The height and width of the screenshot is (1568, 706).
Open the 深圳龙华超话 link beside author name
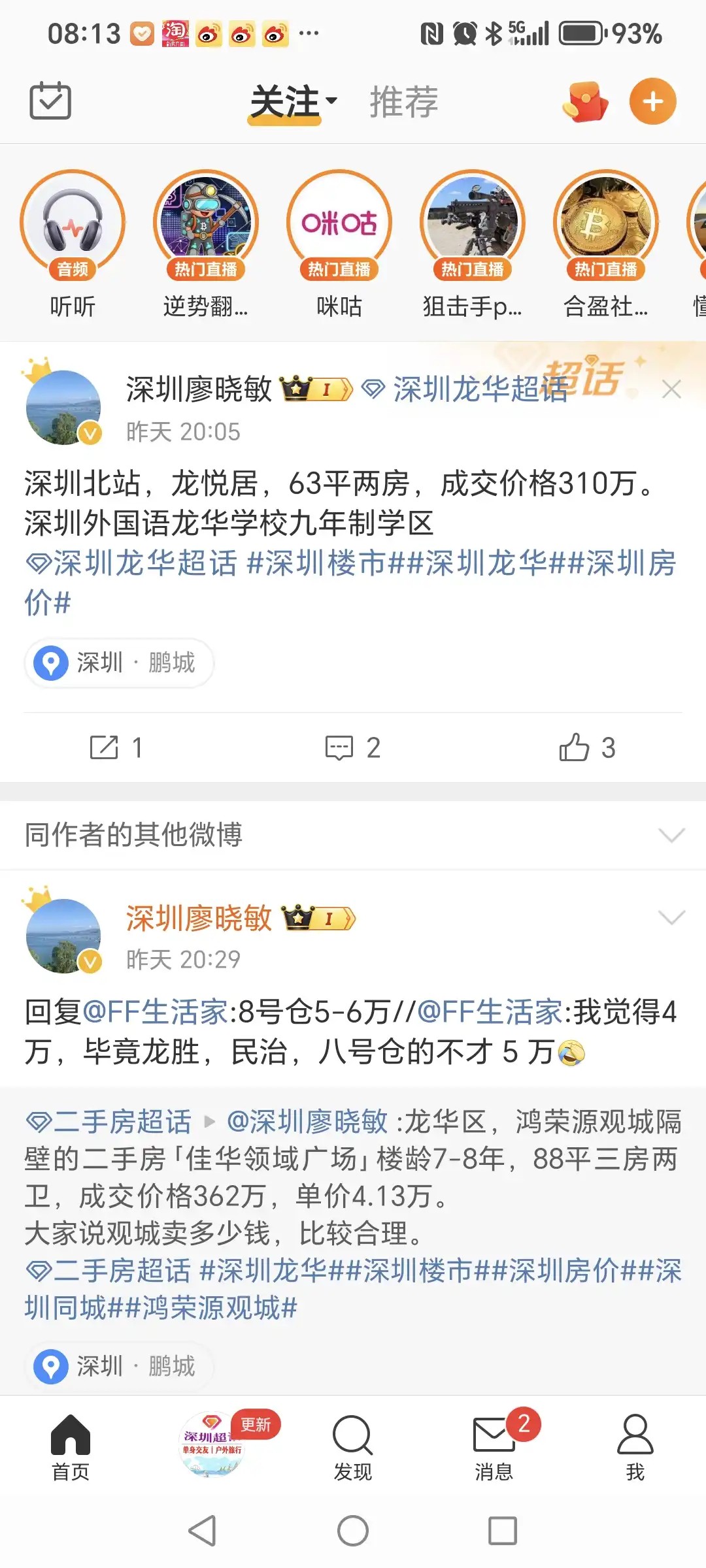[465, 389]
